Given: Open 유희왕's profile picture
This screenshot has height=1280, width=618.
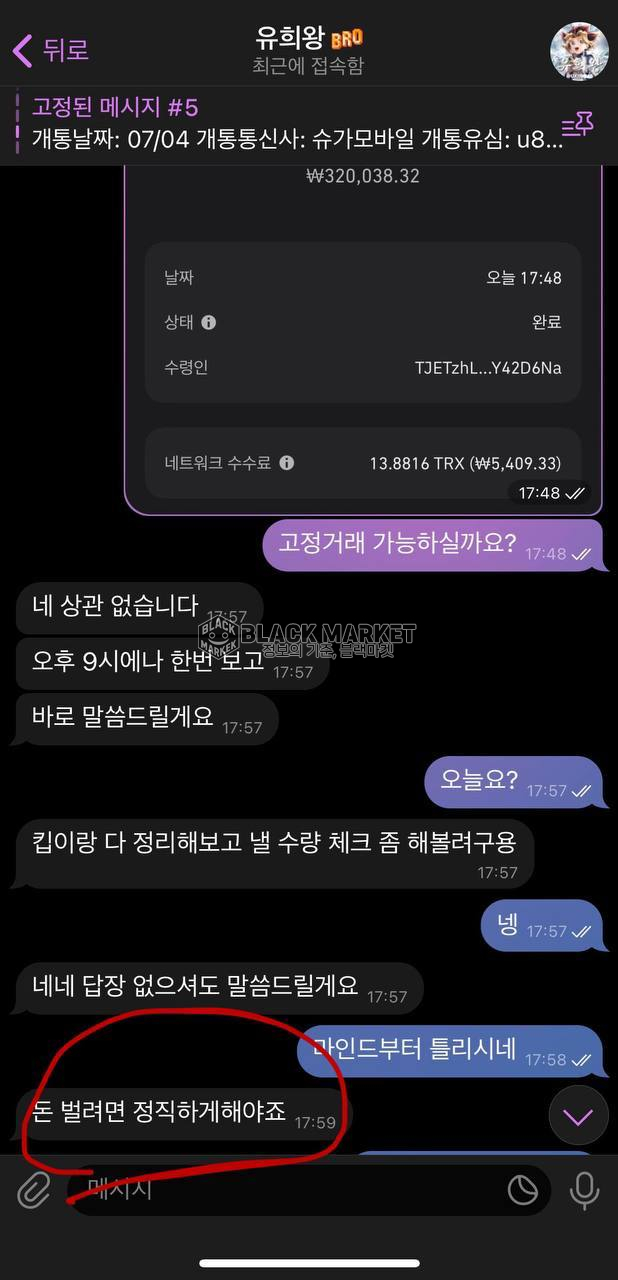Looking at the screenshot, I should (579, 50).
